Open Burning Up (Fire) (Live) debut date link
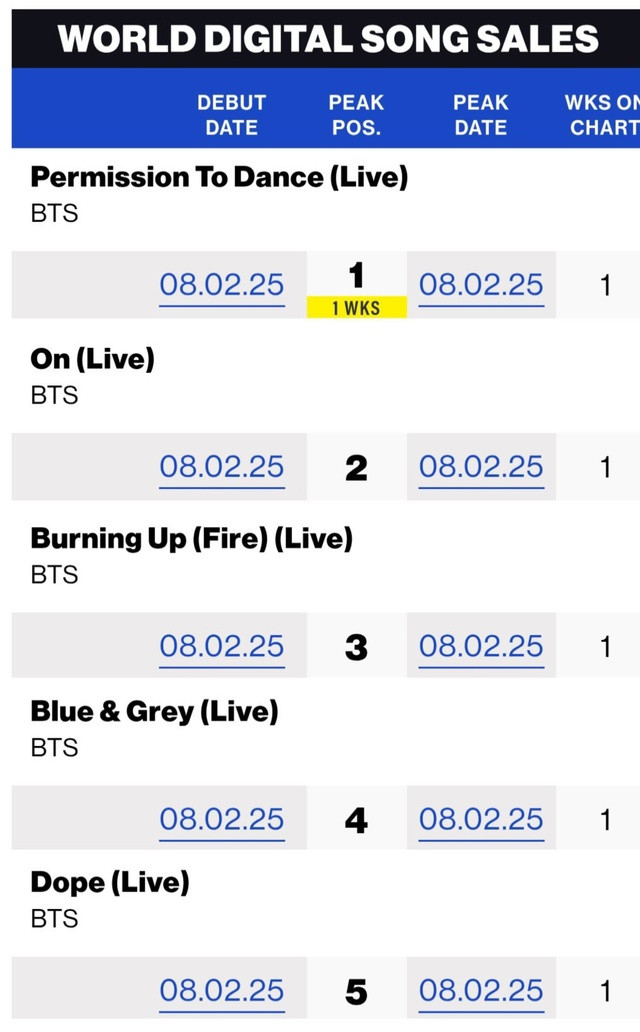Screen dimensions: 640x1032 pyautogui.click(x=222, y=646)
